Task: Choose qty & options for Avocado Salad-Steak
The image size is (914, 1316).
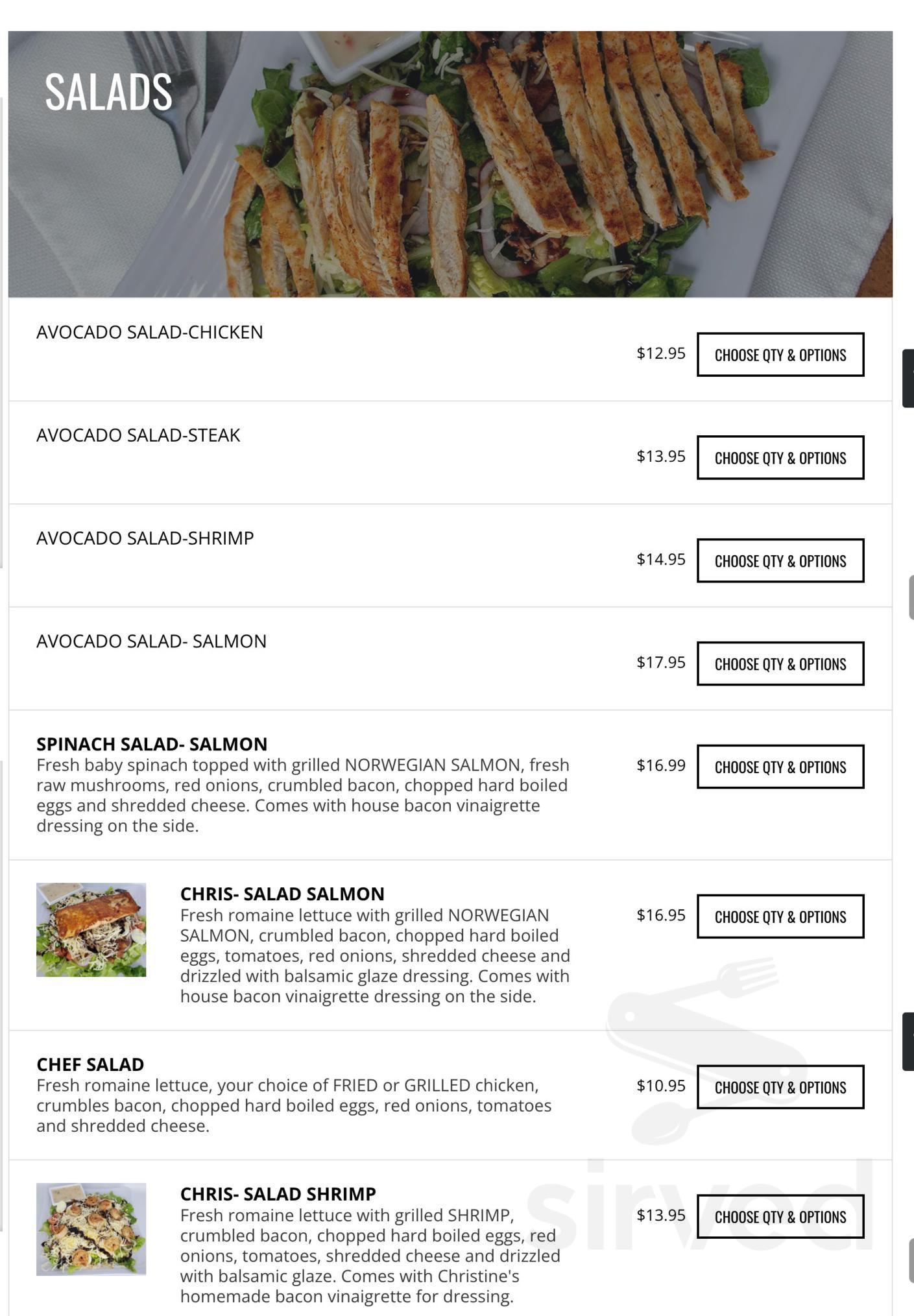Action: pyautogui.click(x=780, y=458)
